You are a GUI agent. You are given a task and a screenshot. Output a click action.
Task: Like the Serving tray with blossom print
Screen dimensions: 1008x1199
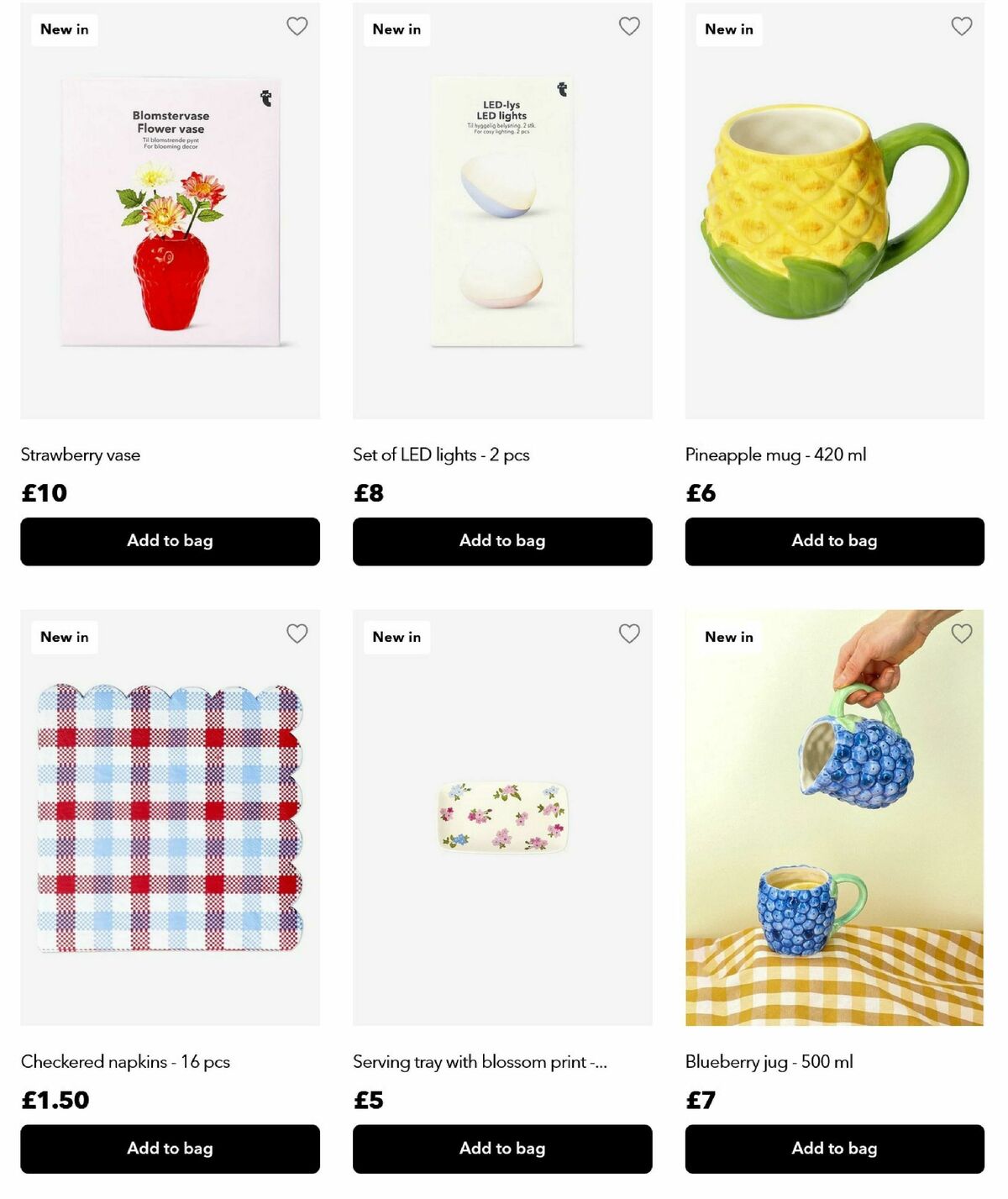(x=629, y=634)
